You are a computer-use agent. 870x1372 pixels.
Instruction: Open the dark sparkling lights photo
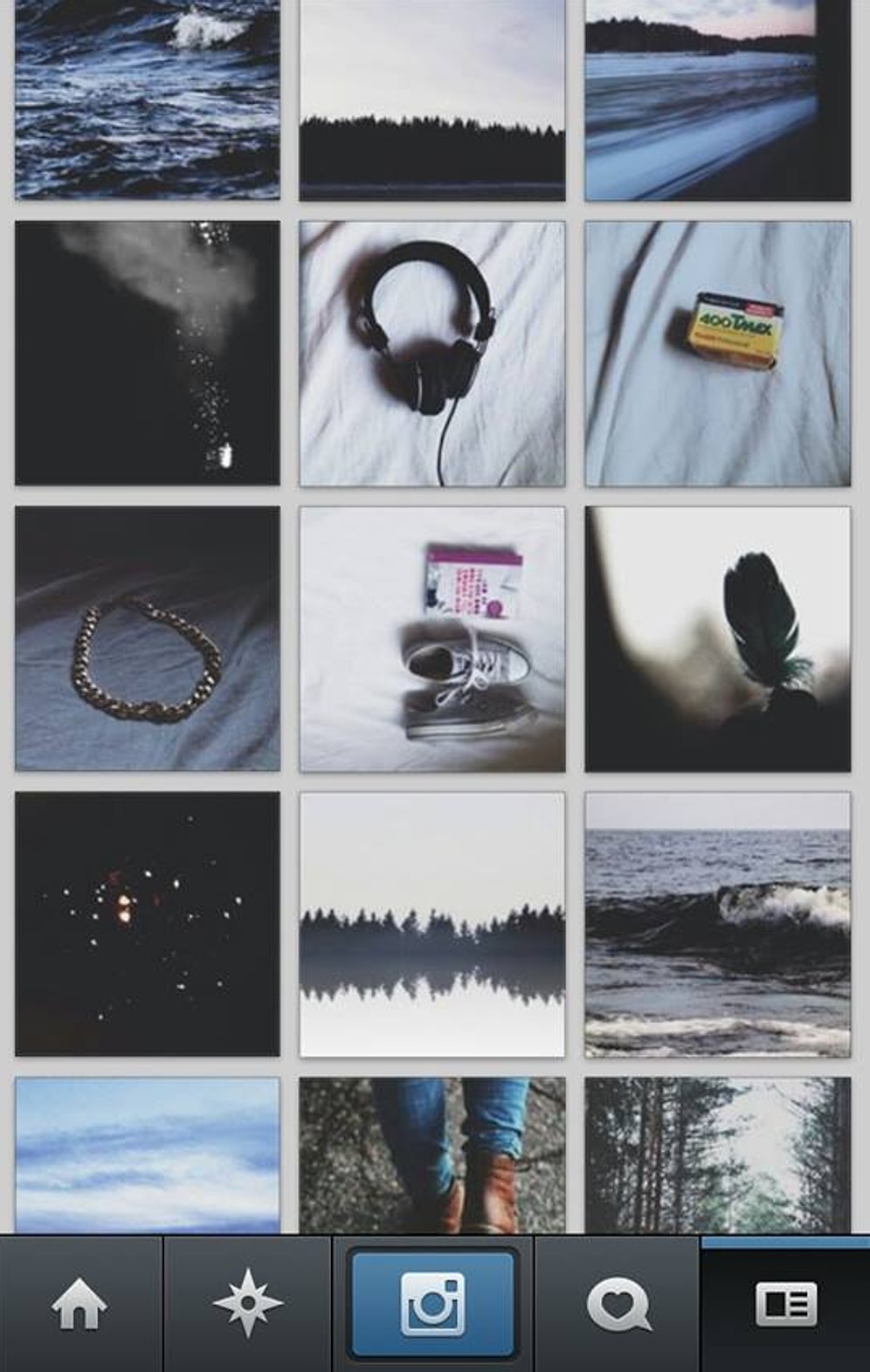148,924
